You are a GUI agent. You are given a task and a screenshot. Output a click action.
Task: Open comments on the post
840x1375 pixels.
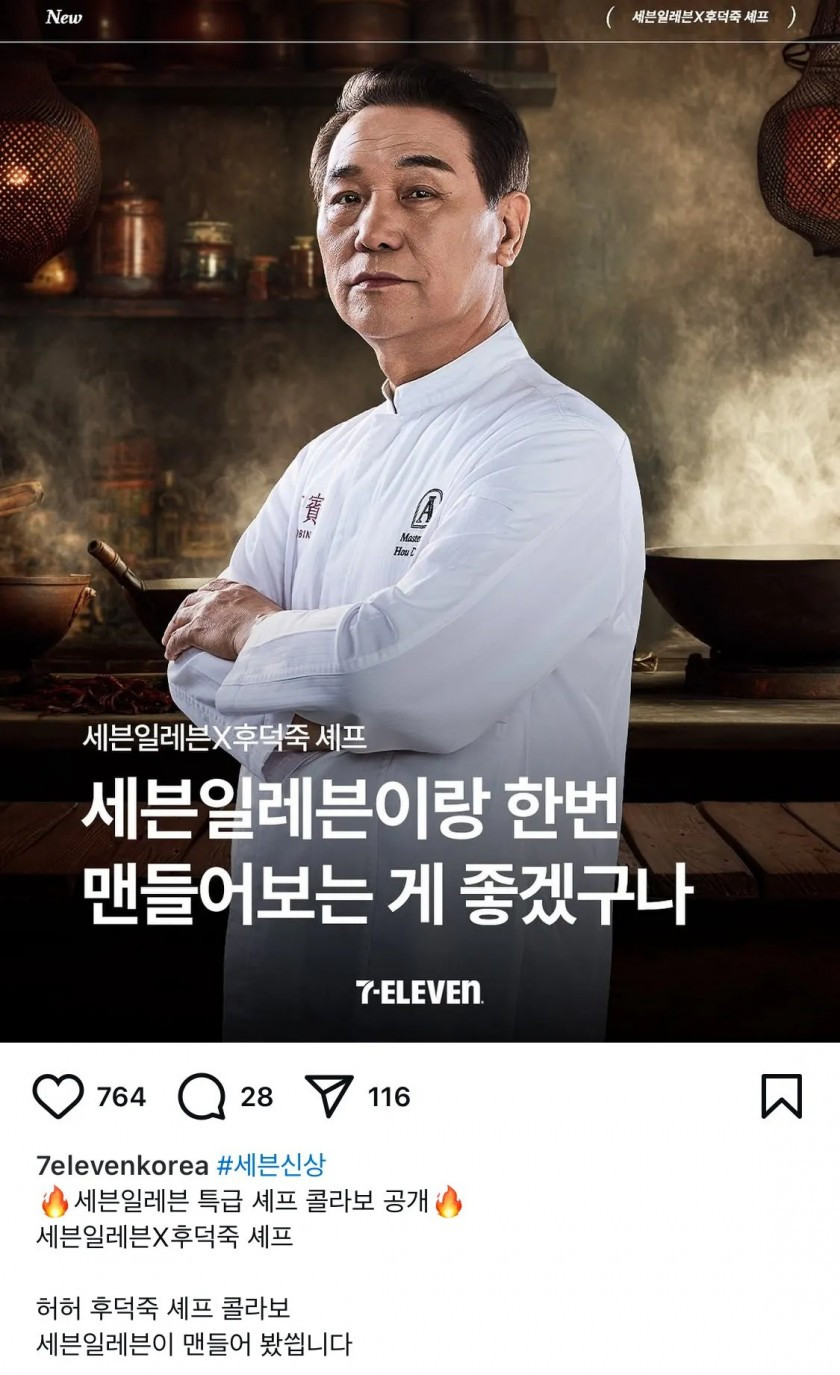click(x=201, y=1097)
